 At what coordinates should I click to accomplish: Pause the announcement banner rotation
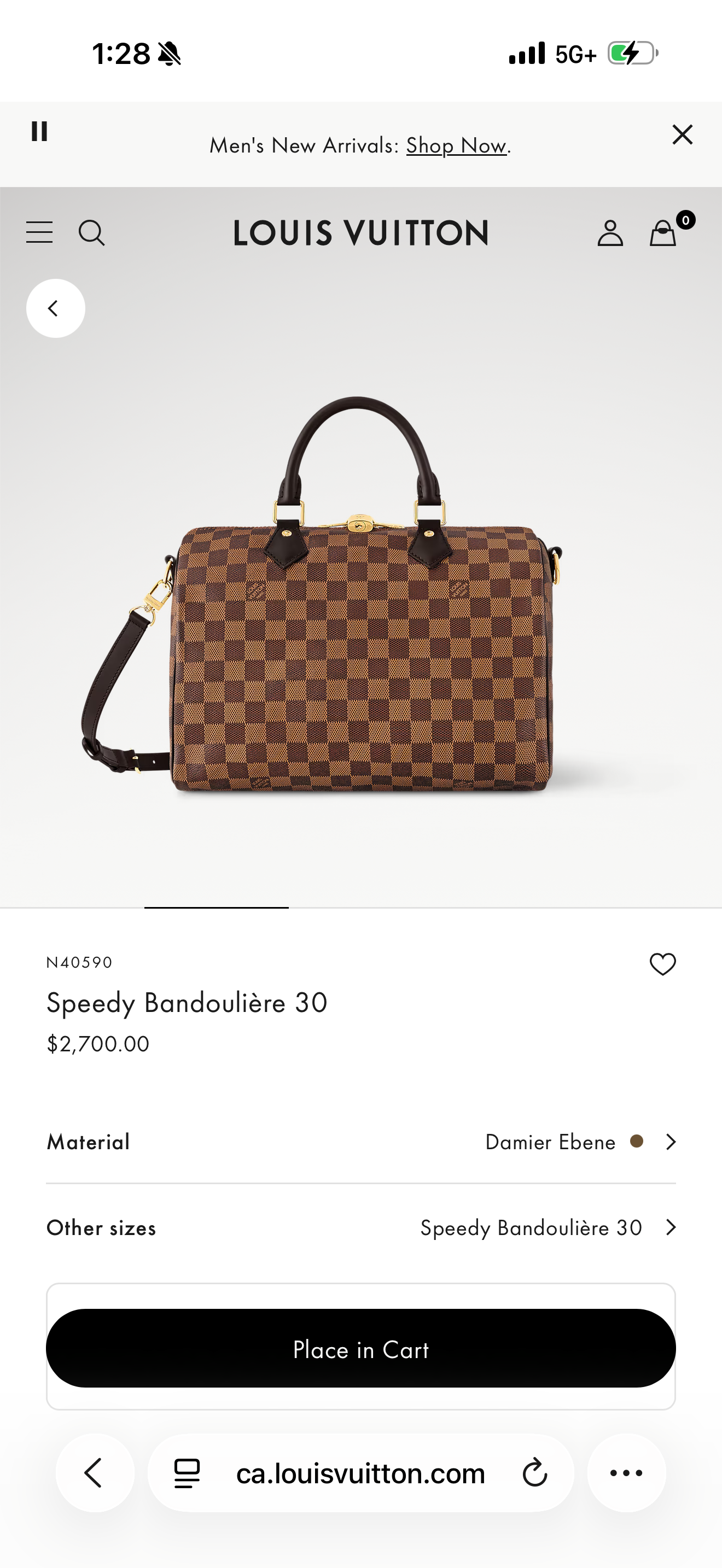[39, 131]
